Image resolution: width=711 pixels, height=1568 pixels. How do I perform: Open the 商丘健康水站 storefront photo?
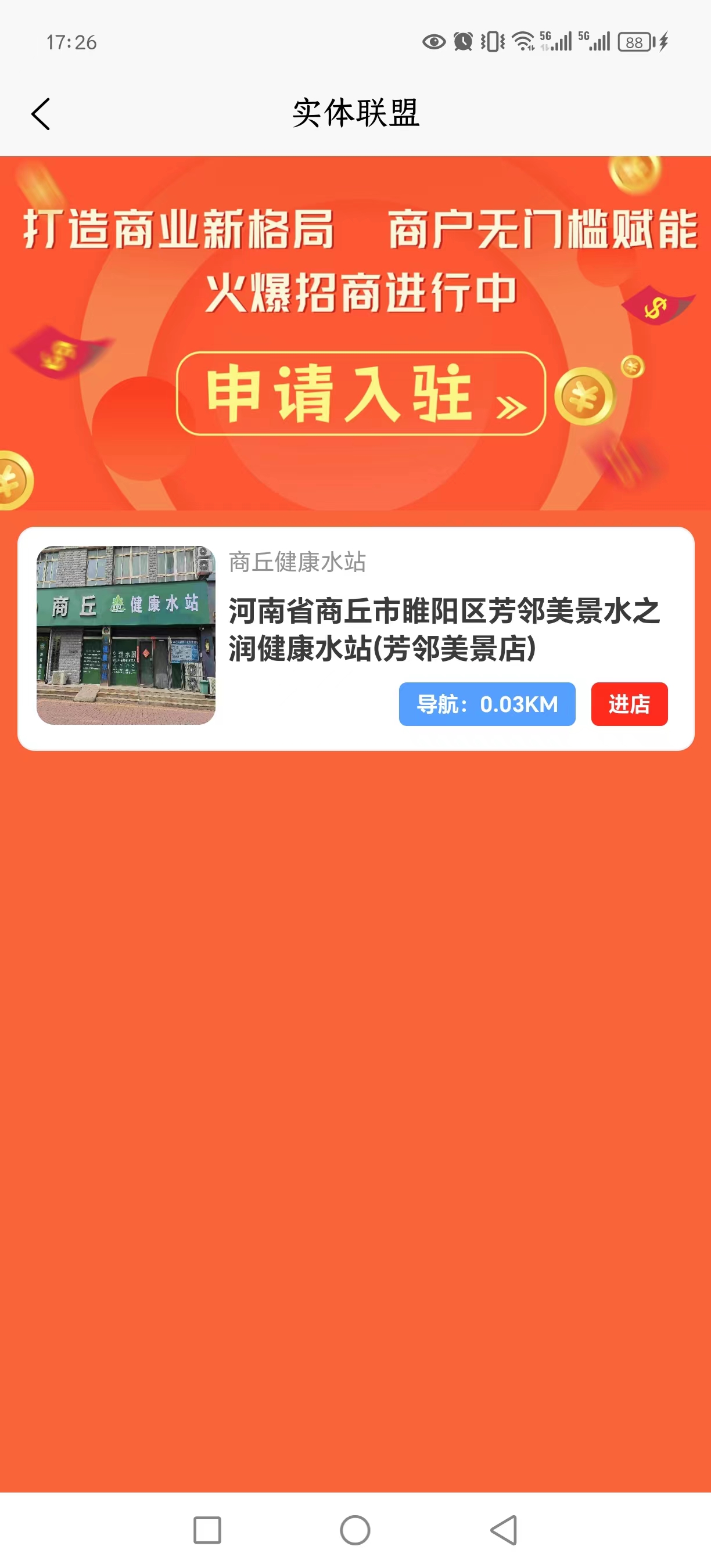click(126, 635)
